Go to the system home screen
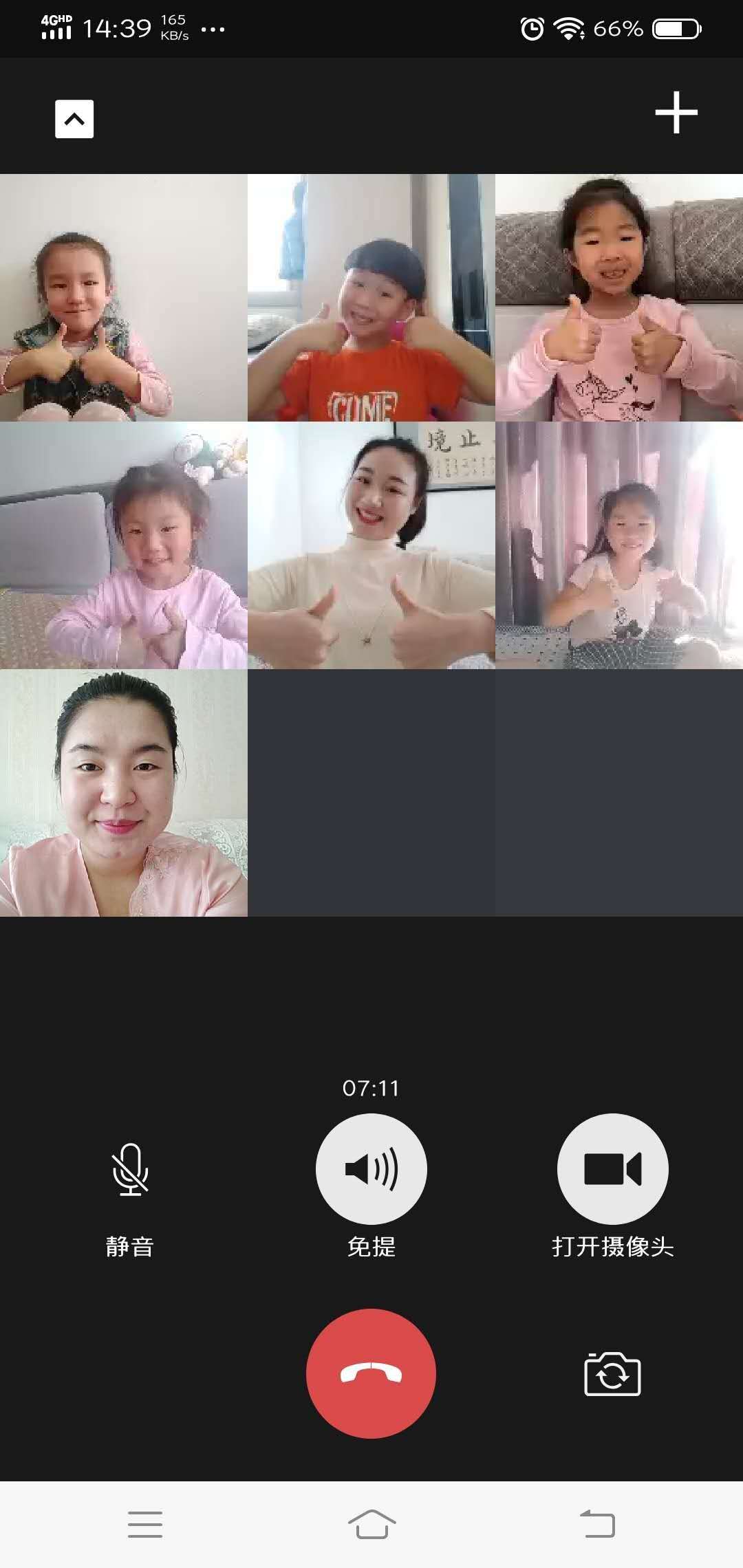Image resolution: width=743 pixels, height=1568 pixels. point(371,1525)
